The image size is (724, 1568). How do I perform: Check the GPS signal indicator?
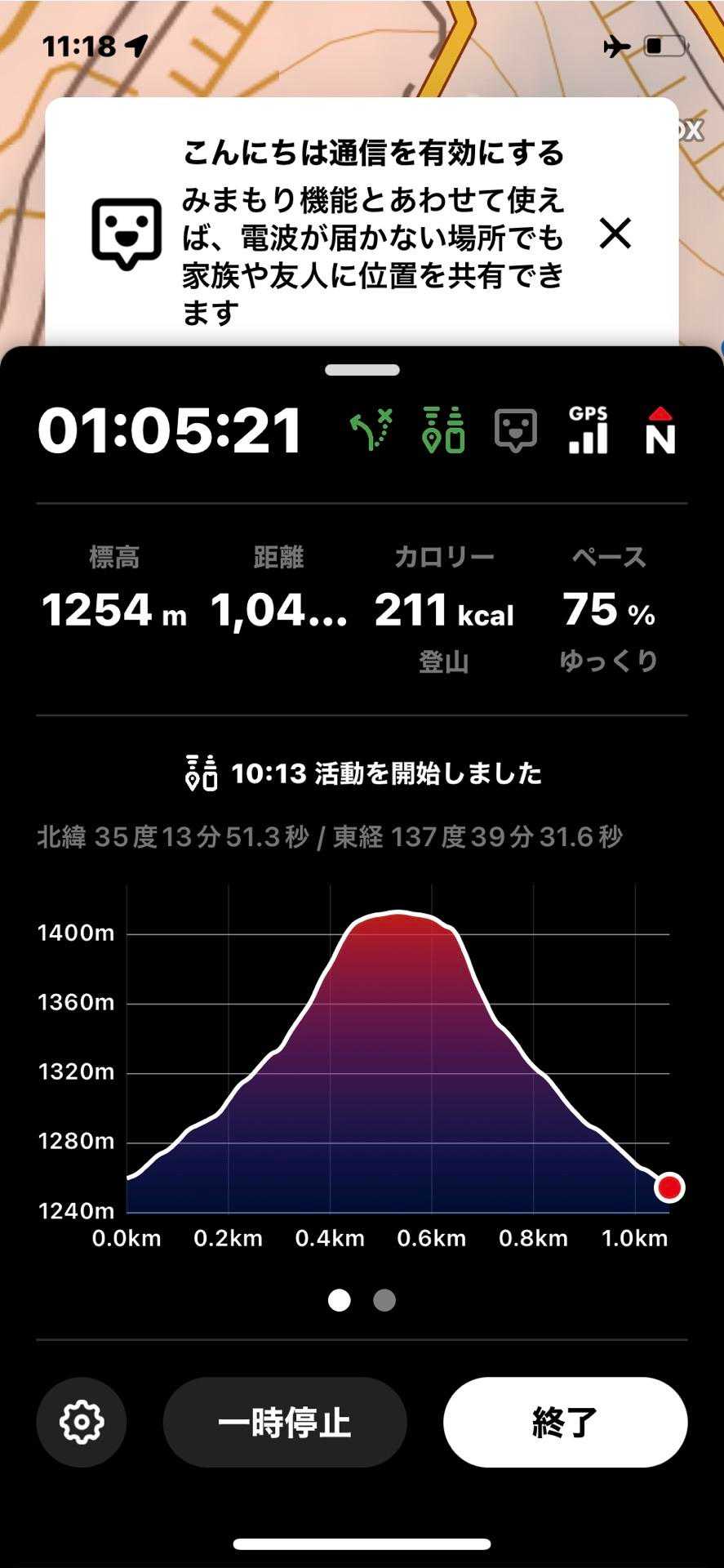point(588,430)
